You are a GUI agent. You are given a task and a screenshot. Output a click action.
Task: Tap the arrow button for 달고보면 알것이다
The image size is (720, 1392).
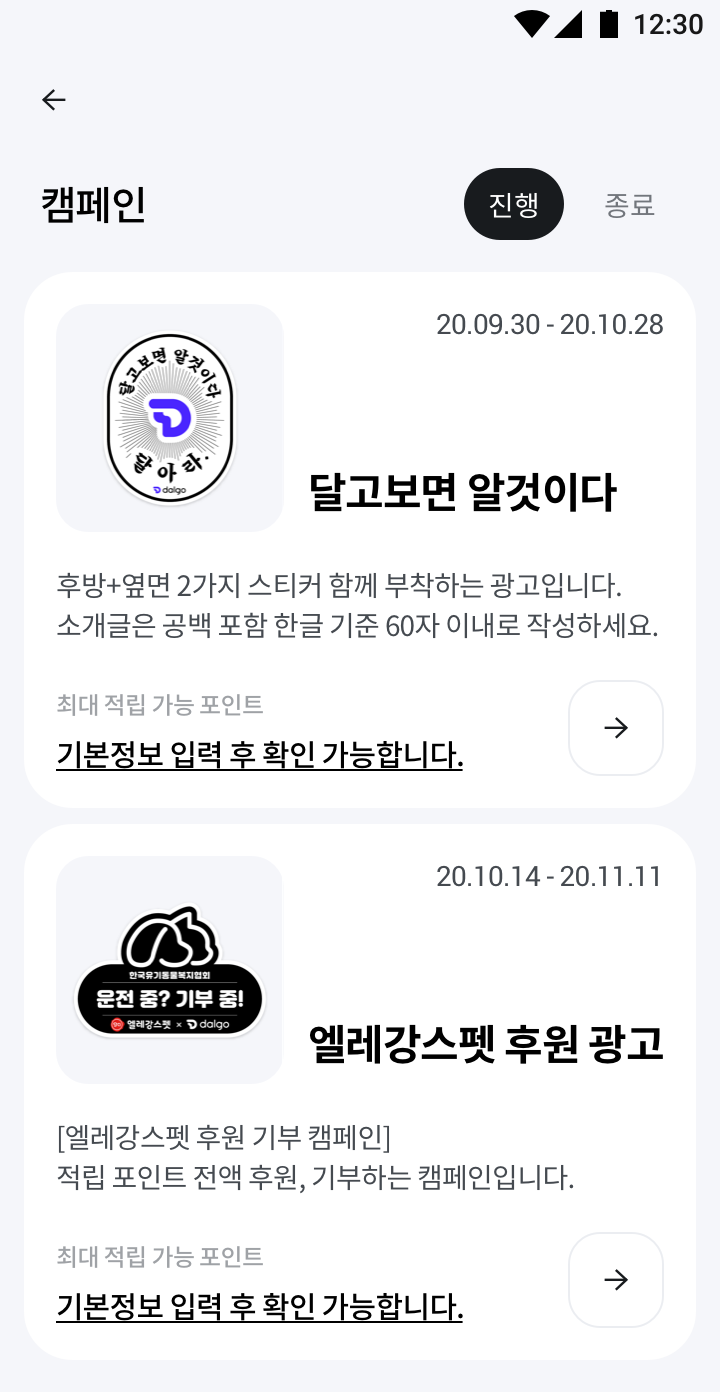click(x=616, y=728)
